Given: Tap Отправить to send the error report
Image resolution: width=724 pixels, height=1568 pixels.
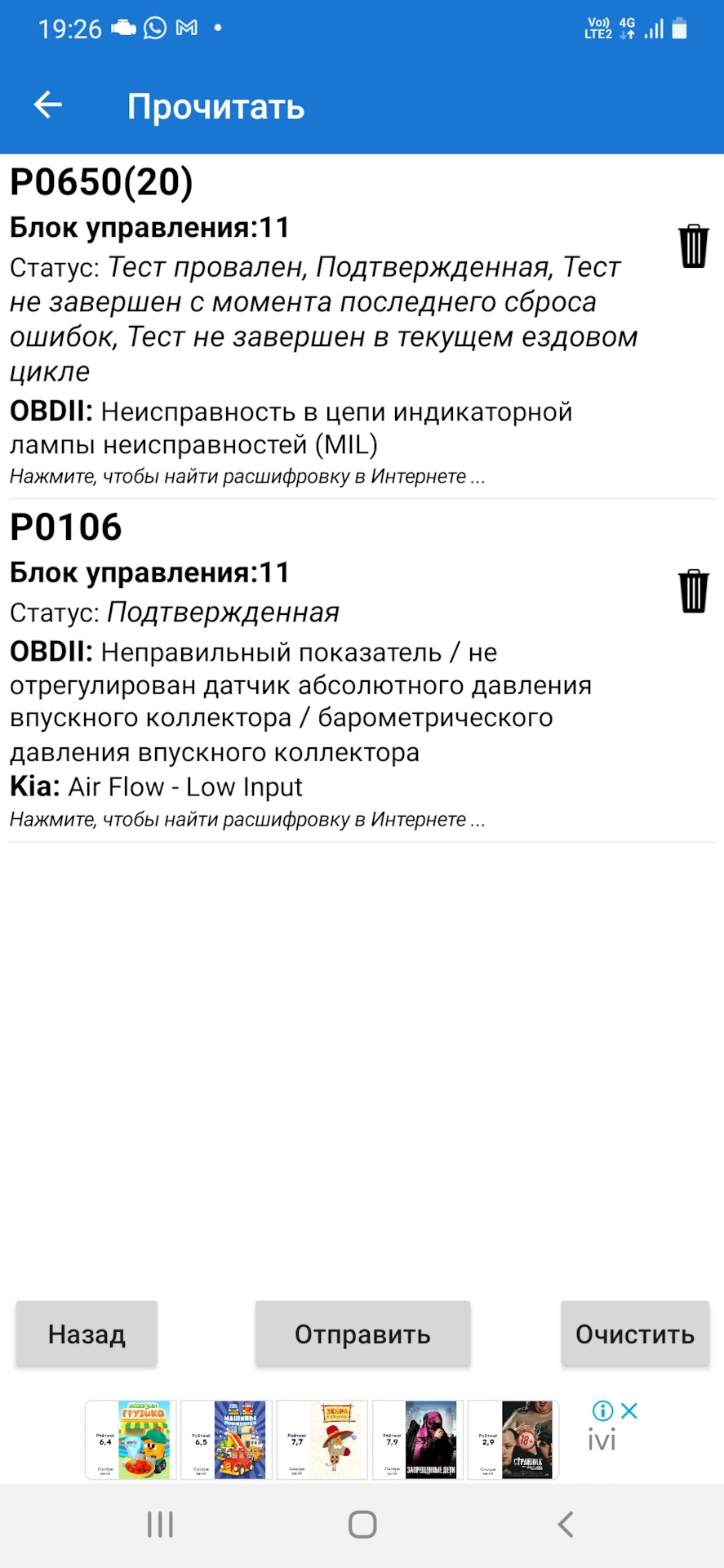Looking at the screenshot, I should pos(362,1334).
